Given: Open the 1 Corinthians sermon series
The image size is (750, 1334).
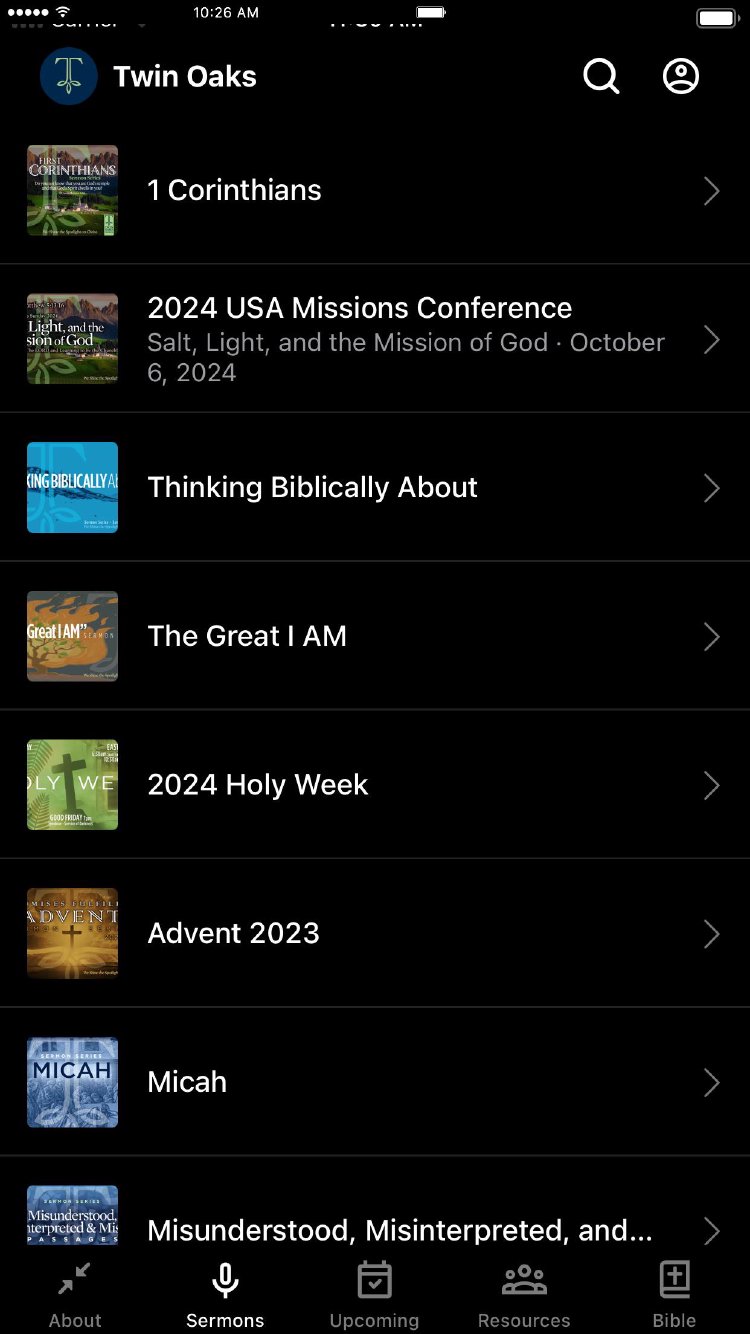Looking at the screenshot, I should (374, 190).
